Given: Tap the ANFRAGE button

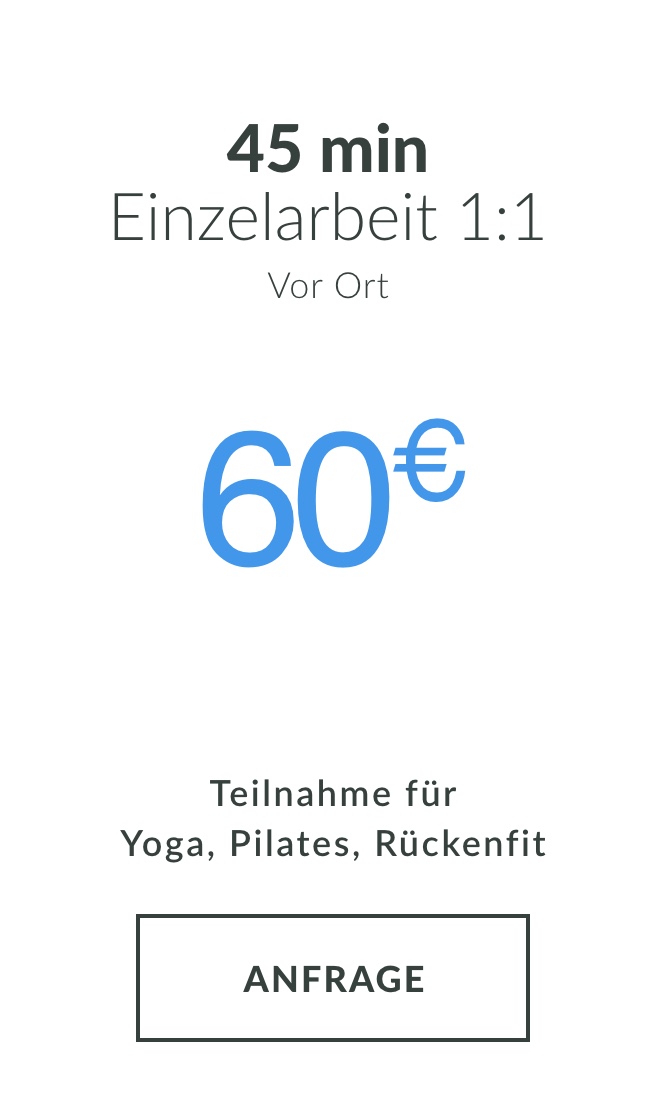Looking at the screenshot, I should (x=333, y=978).
